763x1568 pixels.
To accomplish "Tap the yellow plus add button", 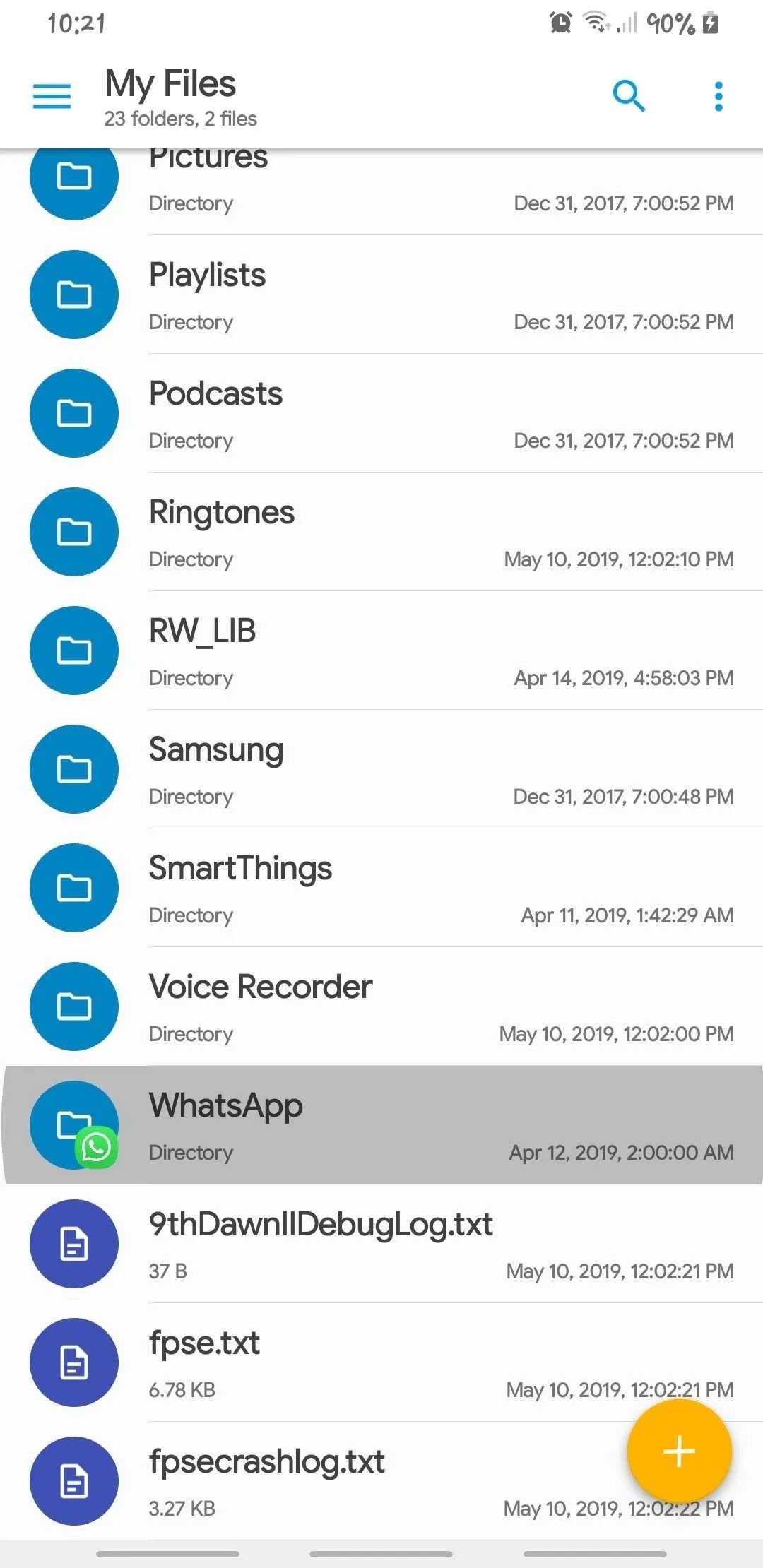I will pyautogui.click(x=679, y=1451).
